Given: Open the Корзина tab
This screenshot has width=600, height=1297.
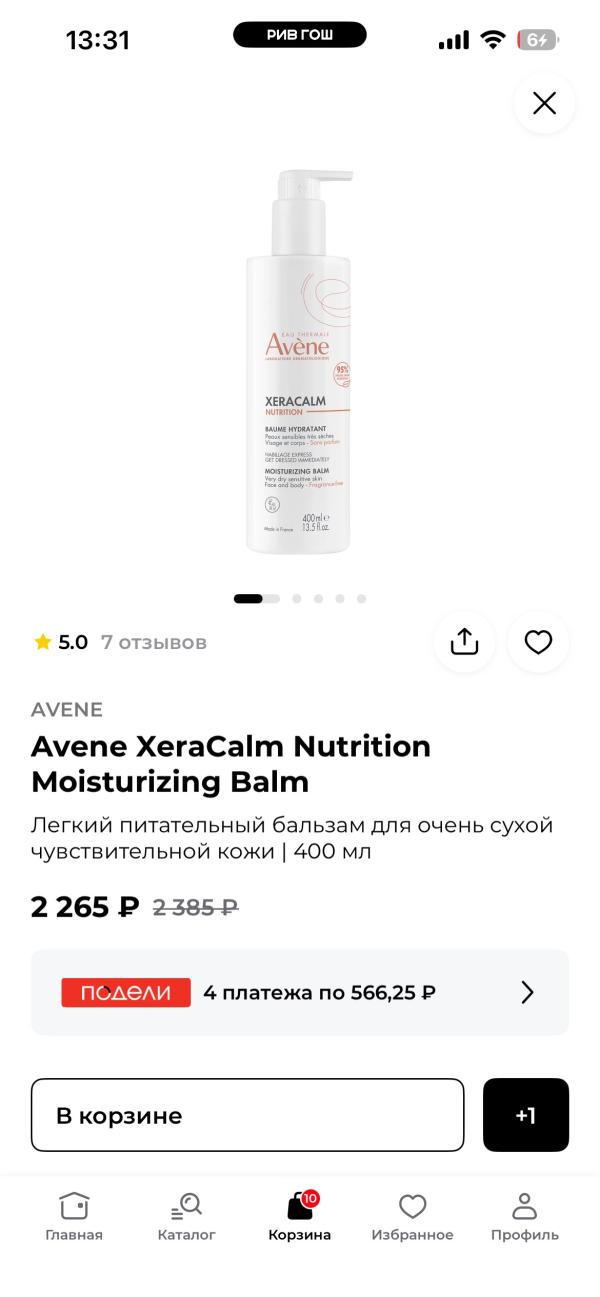Looking at the screenshot, I should pos(299,1217).
